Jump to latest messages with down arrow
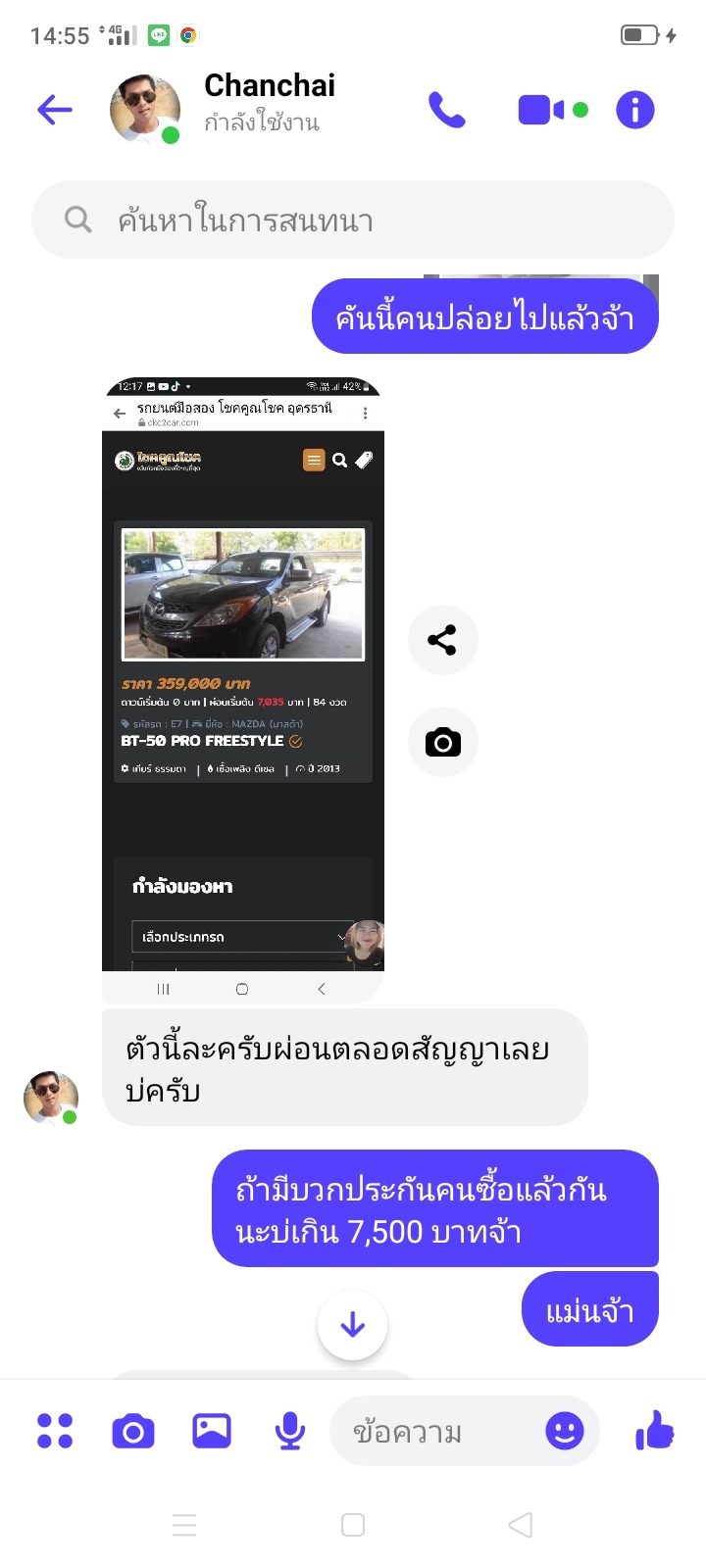706x1568 pixels. click(x=353, y=1325)
